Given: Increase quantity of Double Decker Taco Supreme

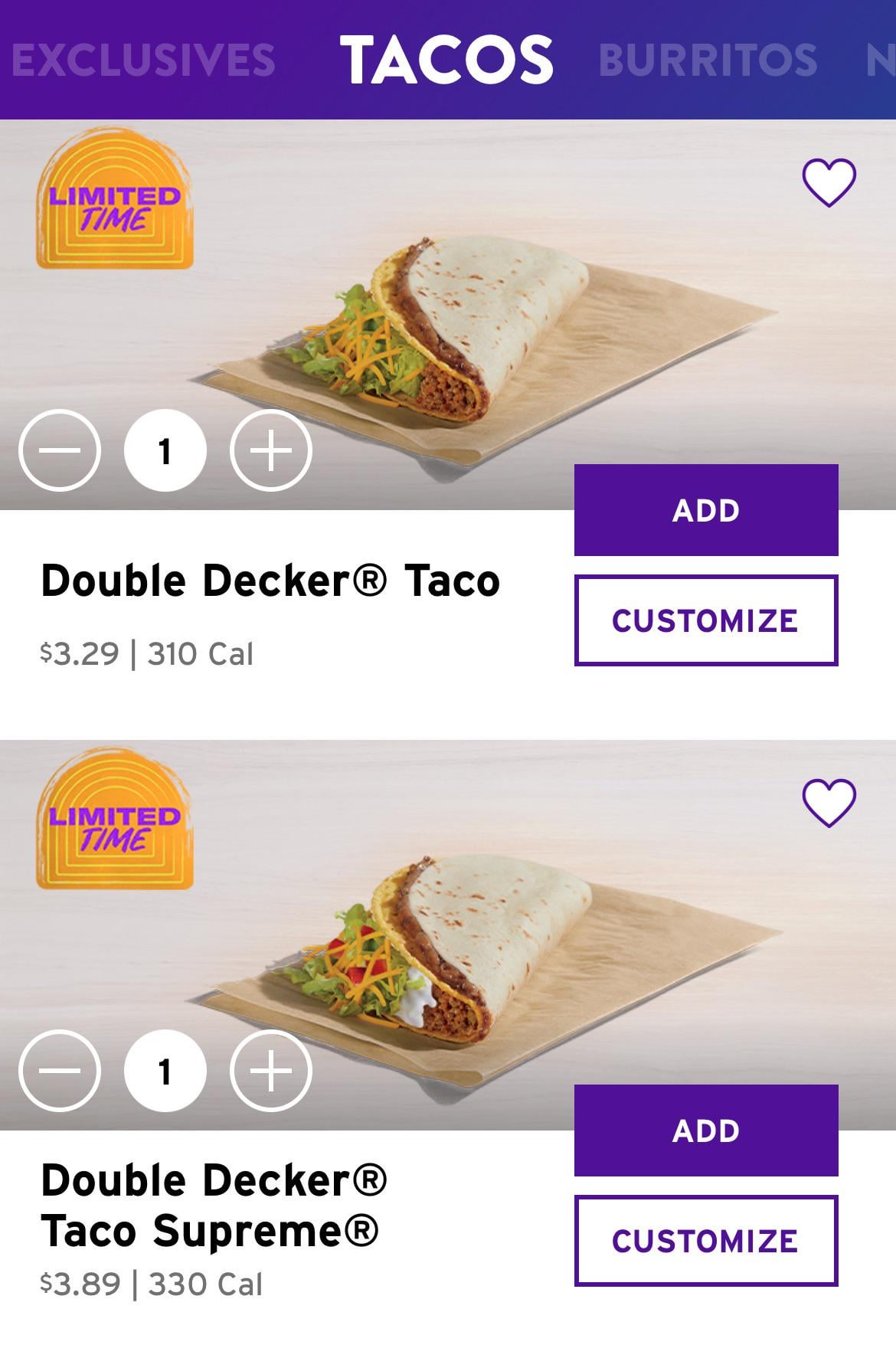Looking at the screenshot, I should click(x=271, y=1071).
